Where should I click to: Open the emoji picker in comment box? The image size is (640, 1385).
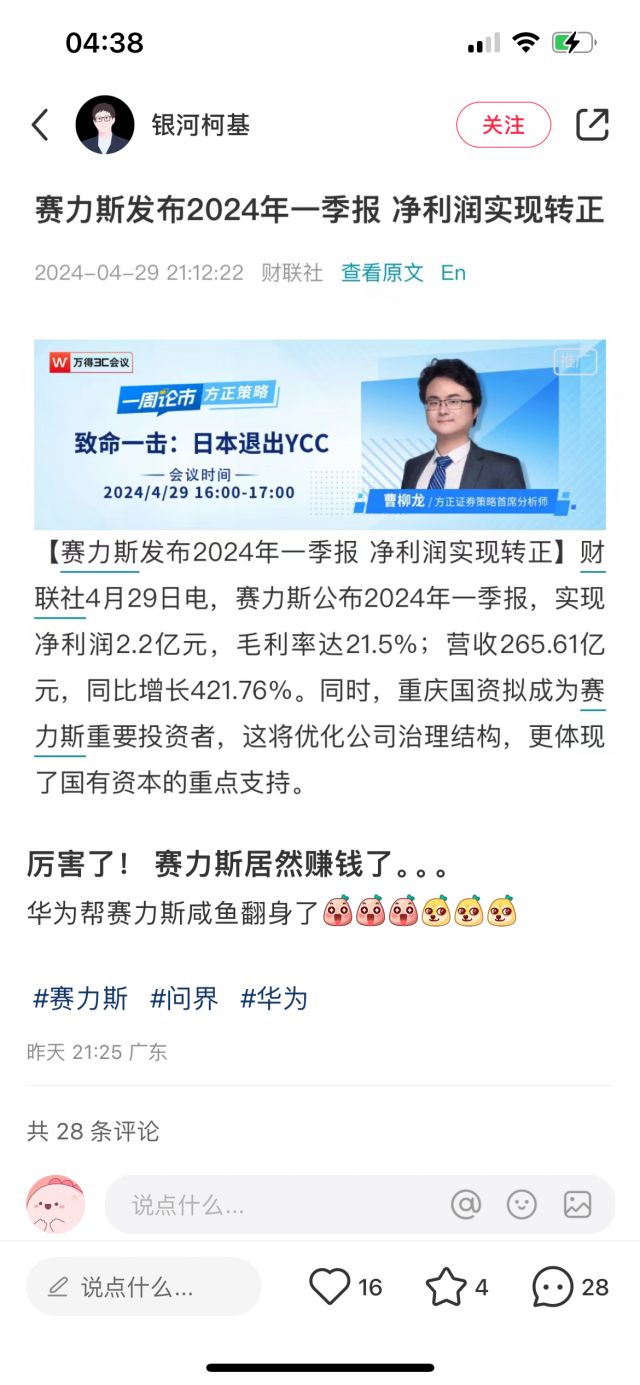coord(522,1204)
